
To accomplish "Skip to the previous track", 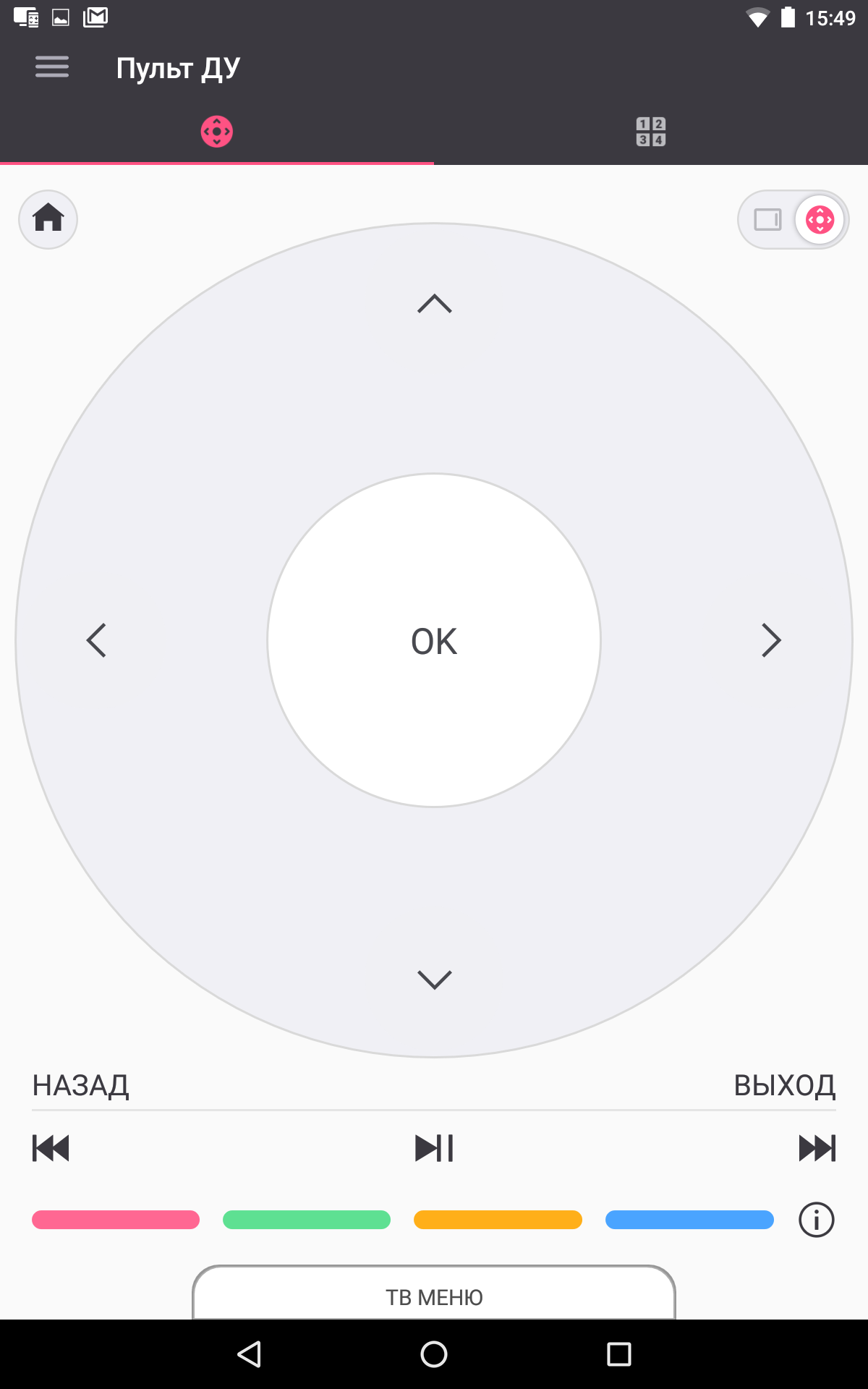I will point(51,1148).
